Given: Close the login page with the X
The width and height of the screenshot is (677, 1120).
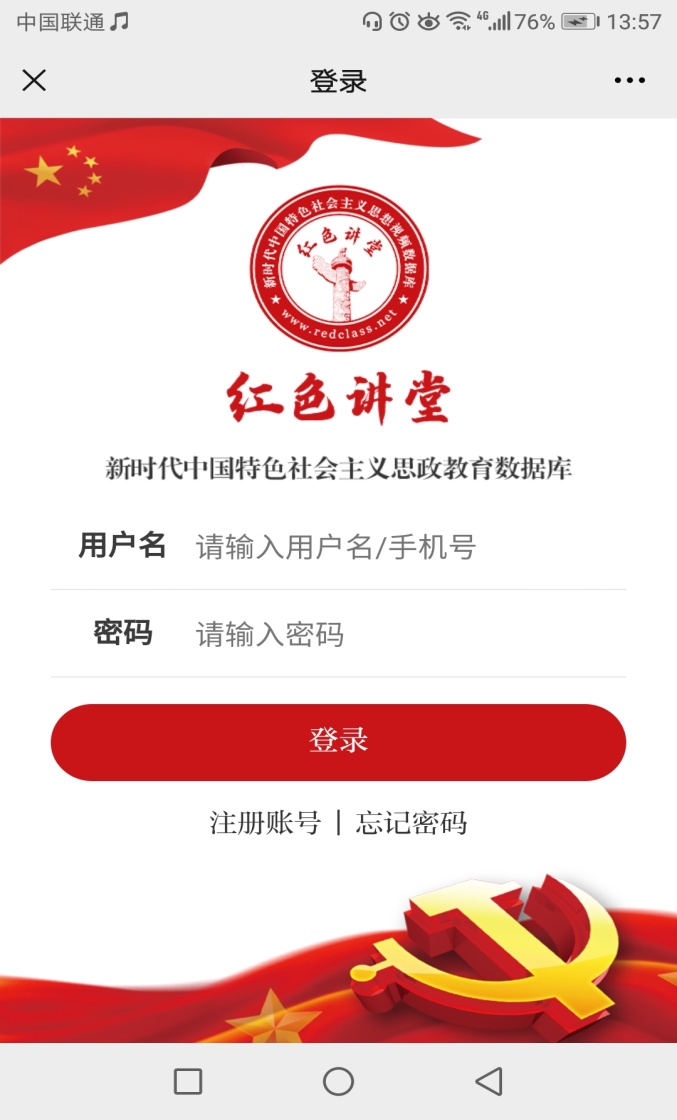Looking at the screenshot, I should [34, 81].
